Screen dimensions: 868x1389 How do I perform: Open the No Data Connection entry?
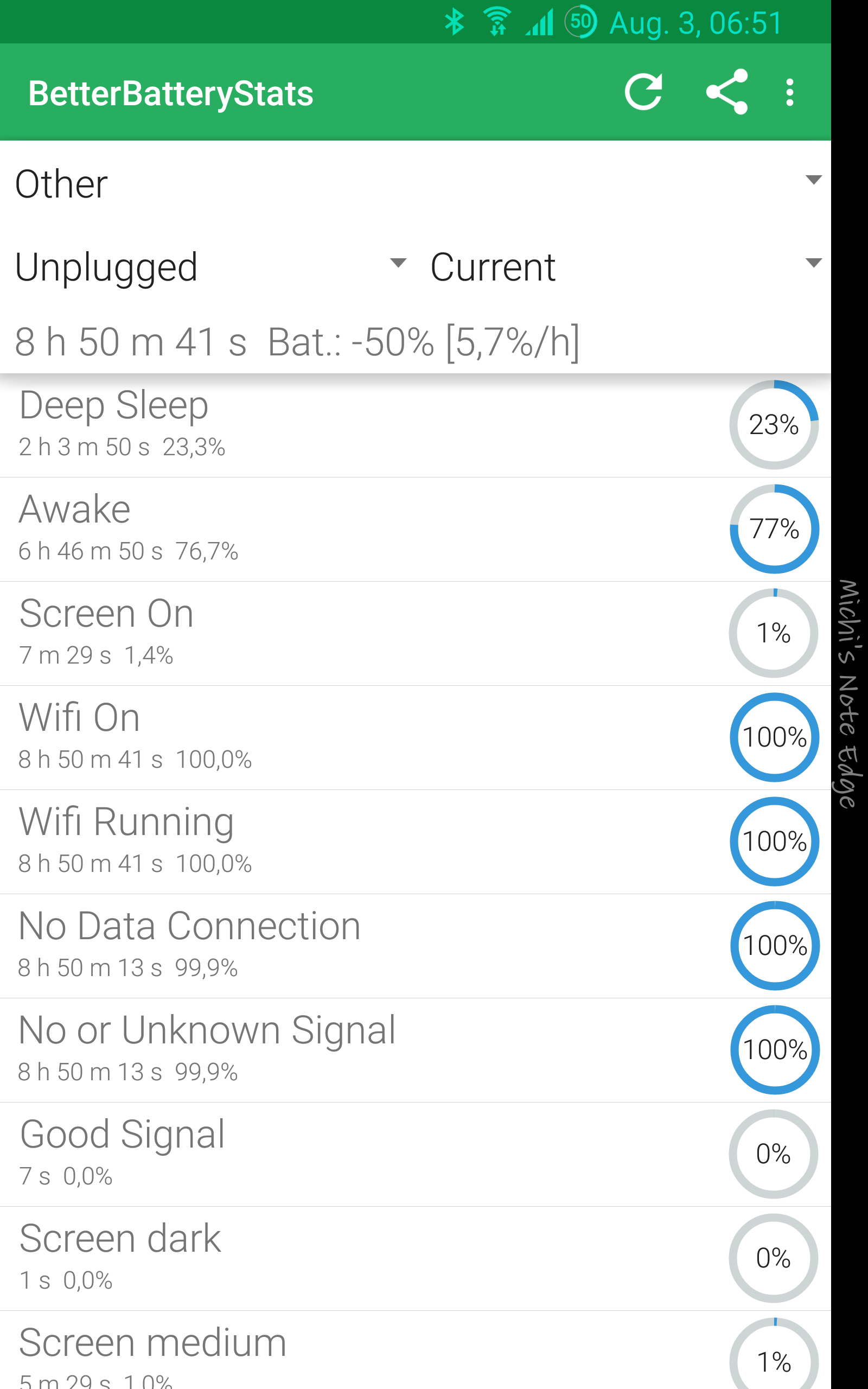(416, 946)
